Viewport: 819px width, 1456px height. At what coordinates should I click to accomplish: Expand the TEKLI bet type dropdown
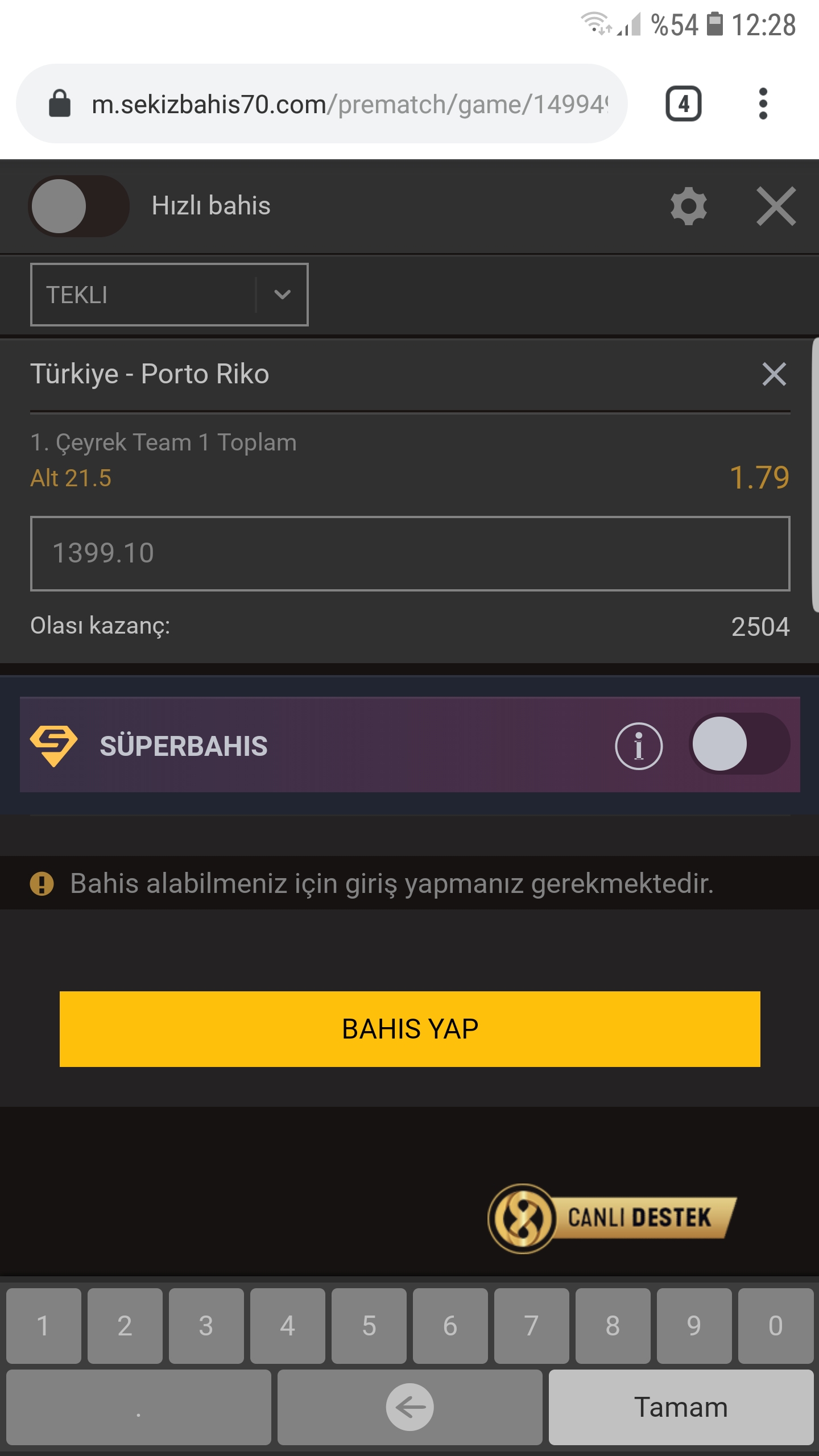(x=169, y=294)
